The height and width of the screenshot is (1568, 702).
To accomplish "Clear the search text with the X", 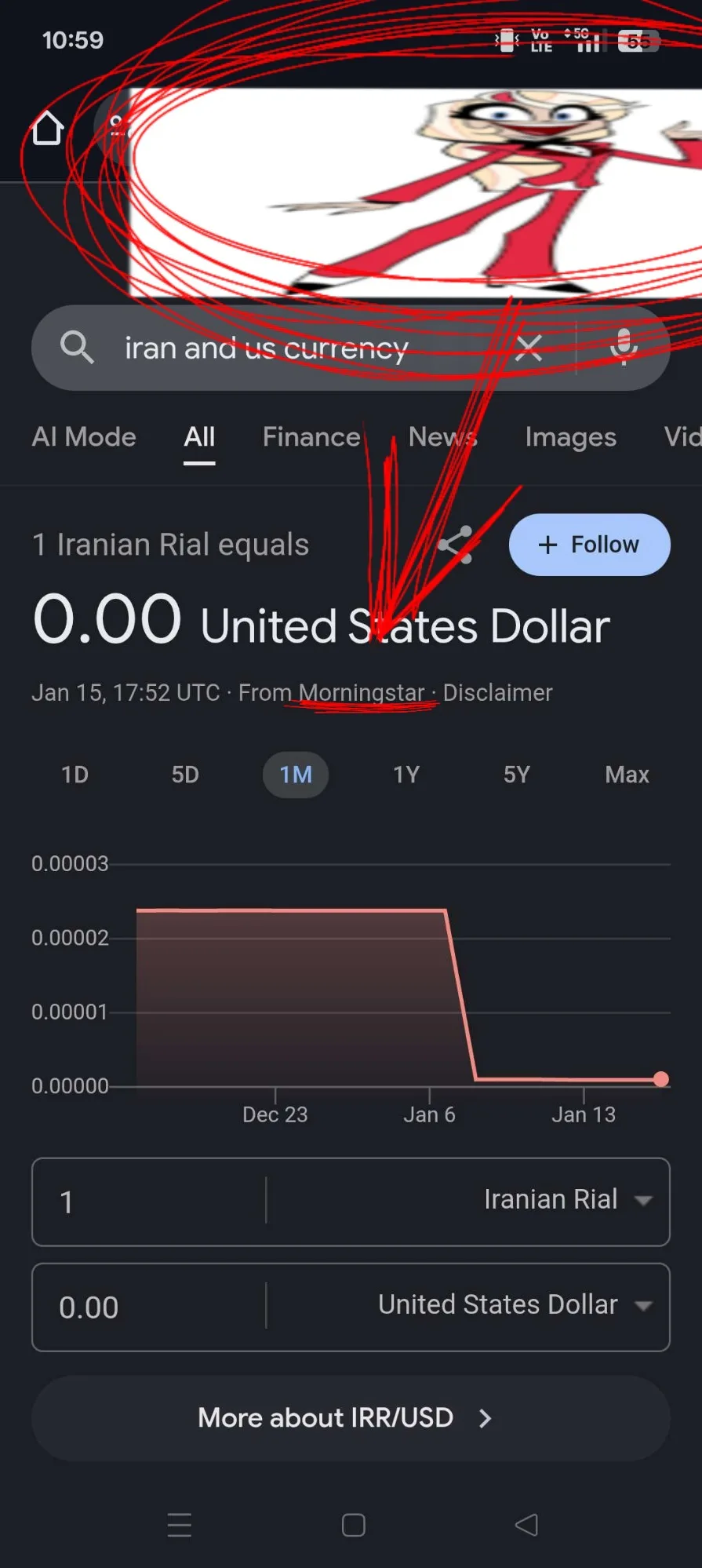I will (x=529, y=347).
